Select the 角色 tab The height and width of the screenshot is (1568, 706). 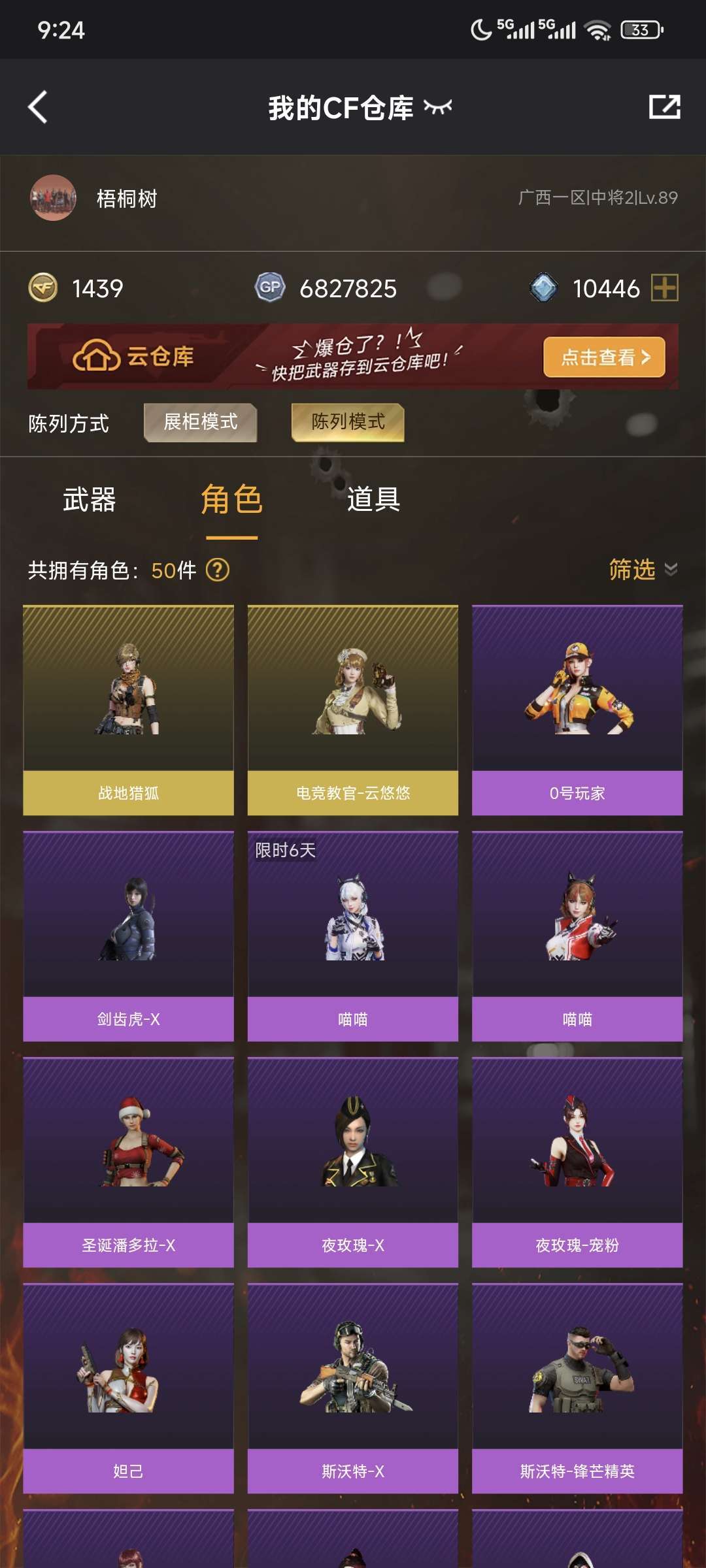tap(231, 500)
